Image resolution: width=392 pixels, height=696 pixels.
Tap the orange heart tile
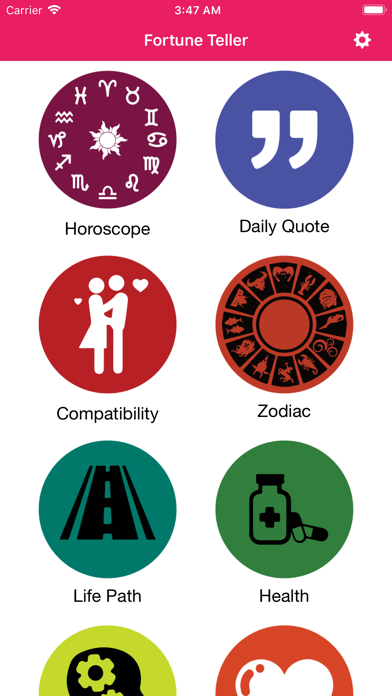tap(284, 661)
